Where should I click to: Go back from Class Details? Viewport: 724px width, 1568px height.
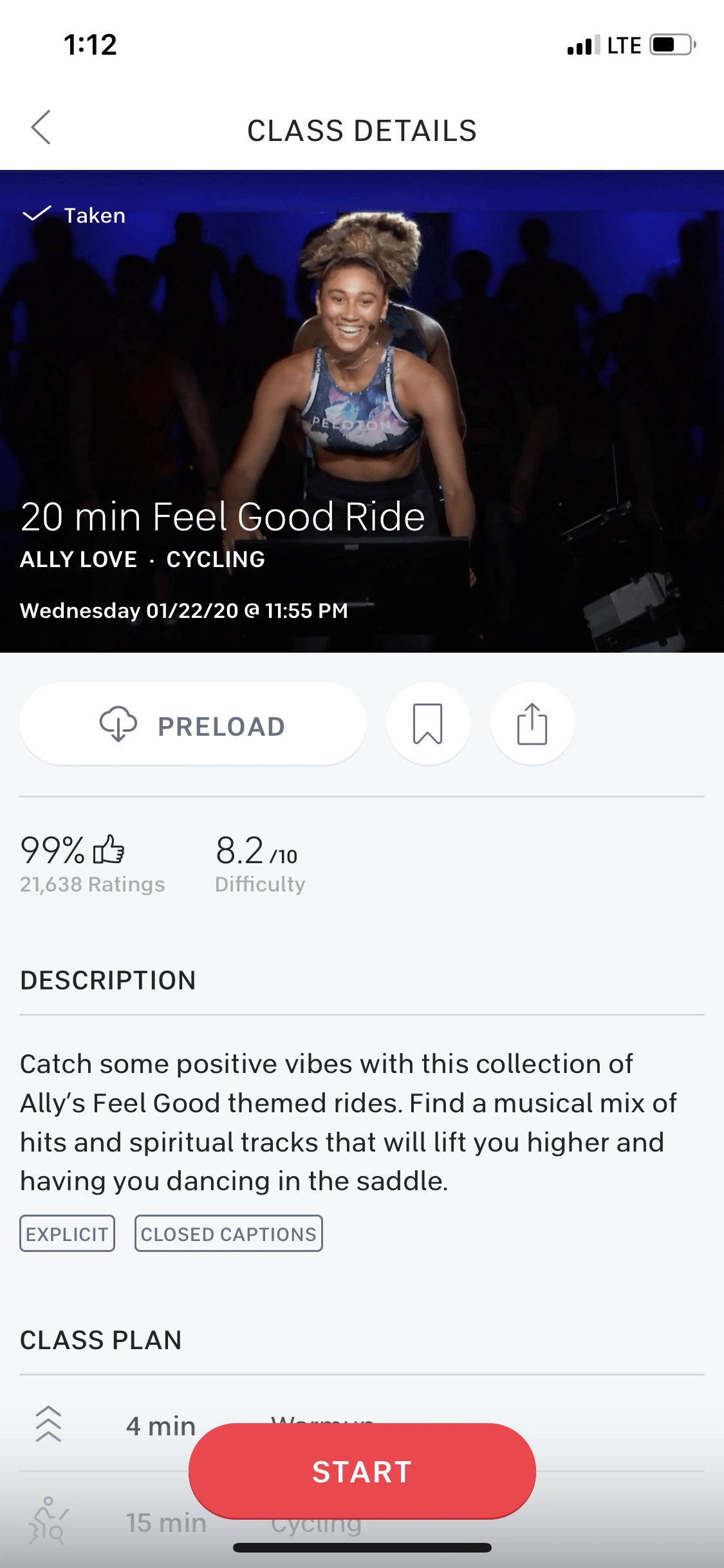coord(41,127)
